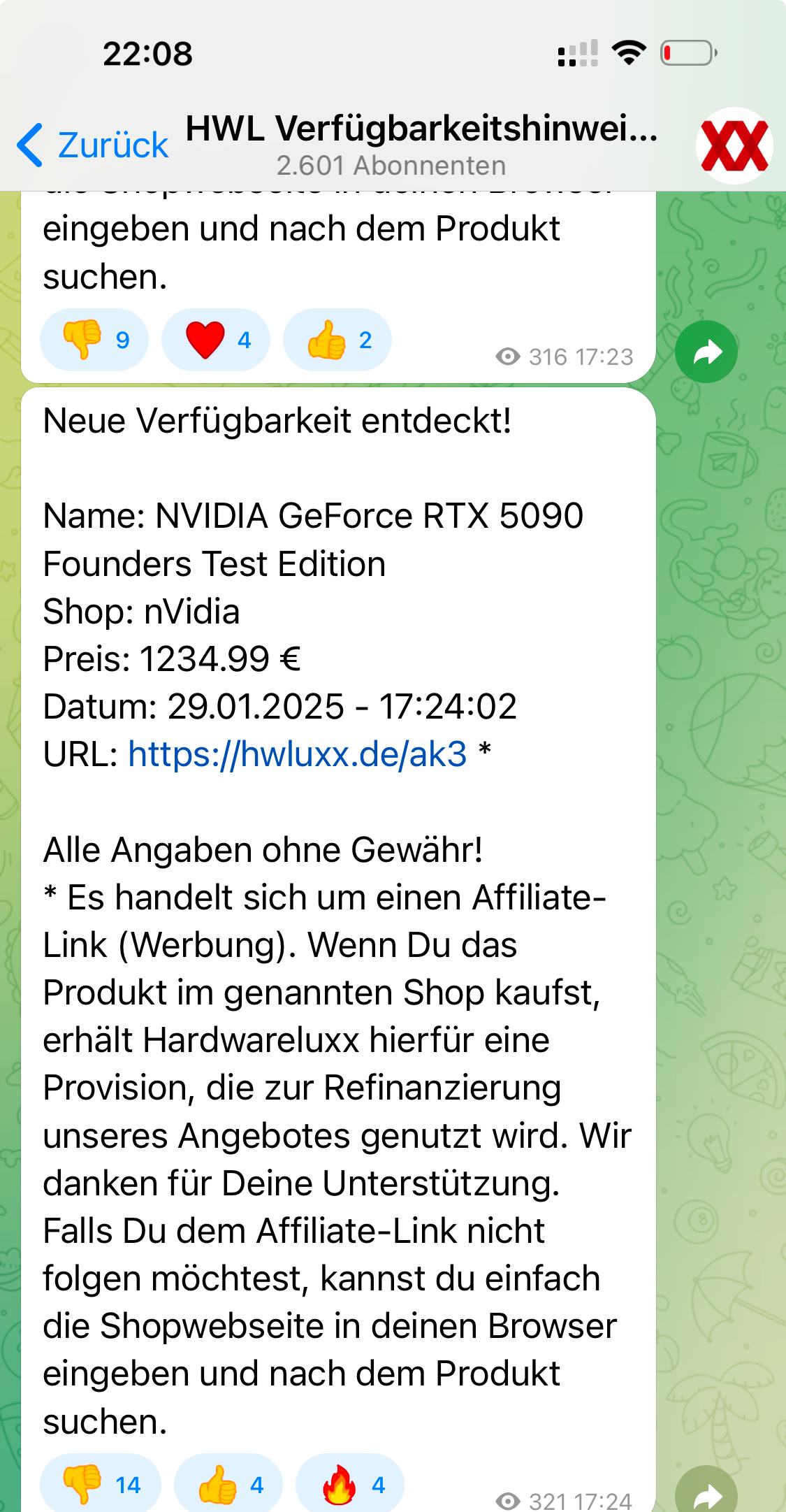Add thumbs down reaction showing 14

[101, 1485]
